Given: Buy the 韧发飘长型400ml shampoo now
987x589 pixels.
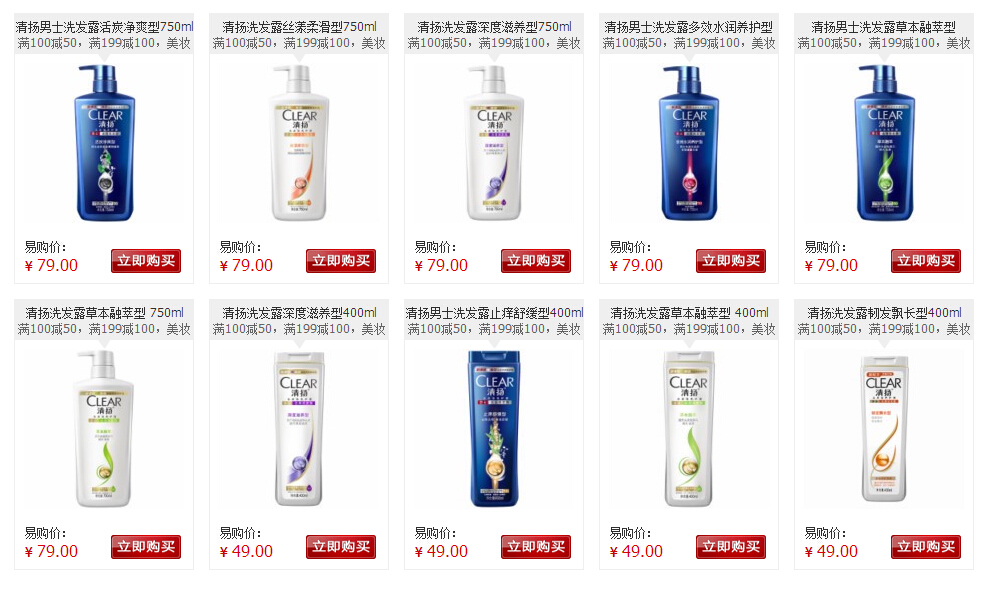Looking at the screenshot, I should (x=925, y=547).
